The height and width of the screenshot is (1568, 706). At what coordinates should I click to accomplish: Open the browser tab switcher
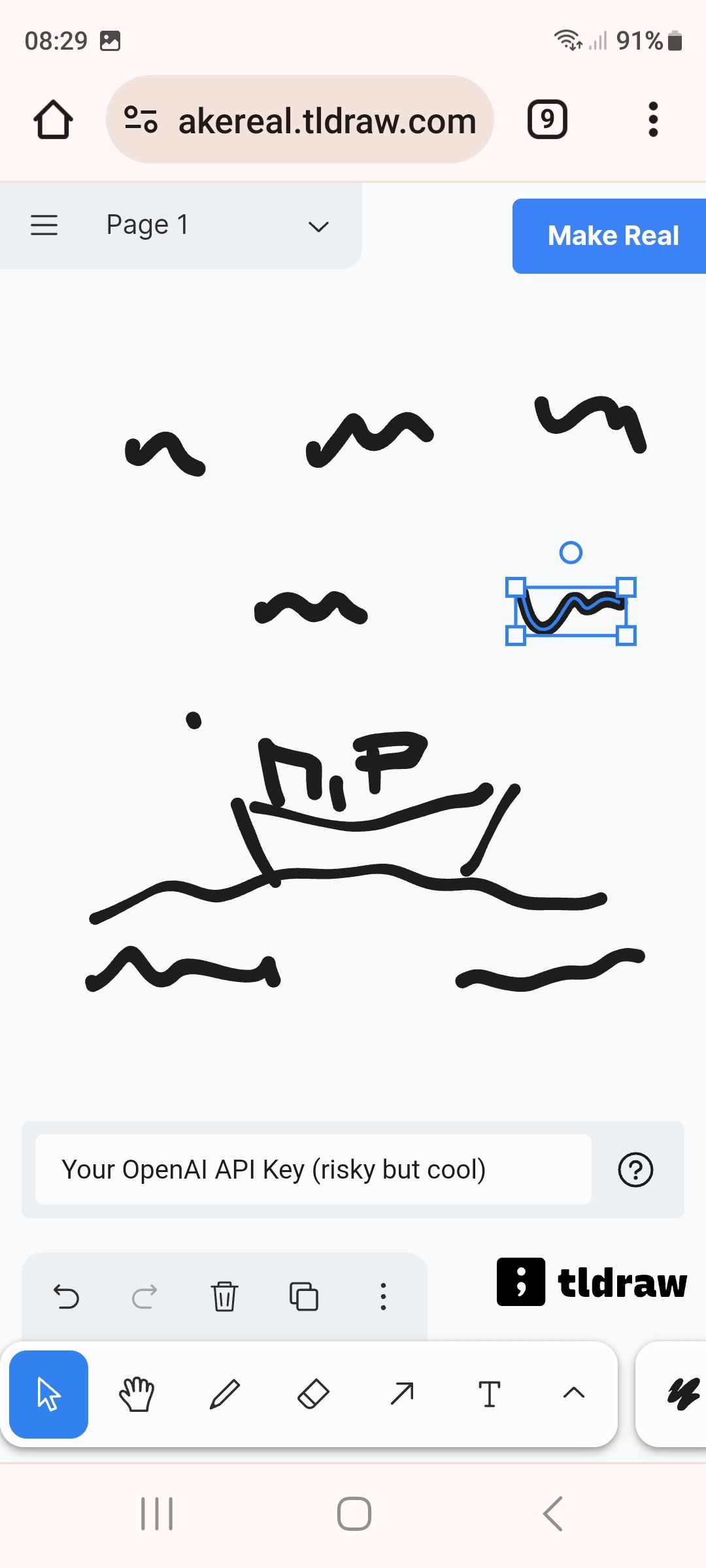[547, 120]
